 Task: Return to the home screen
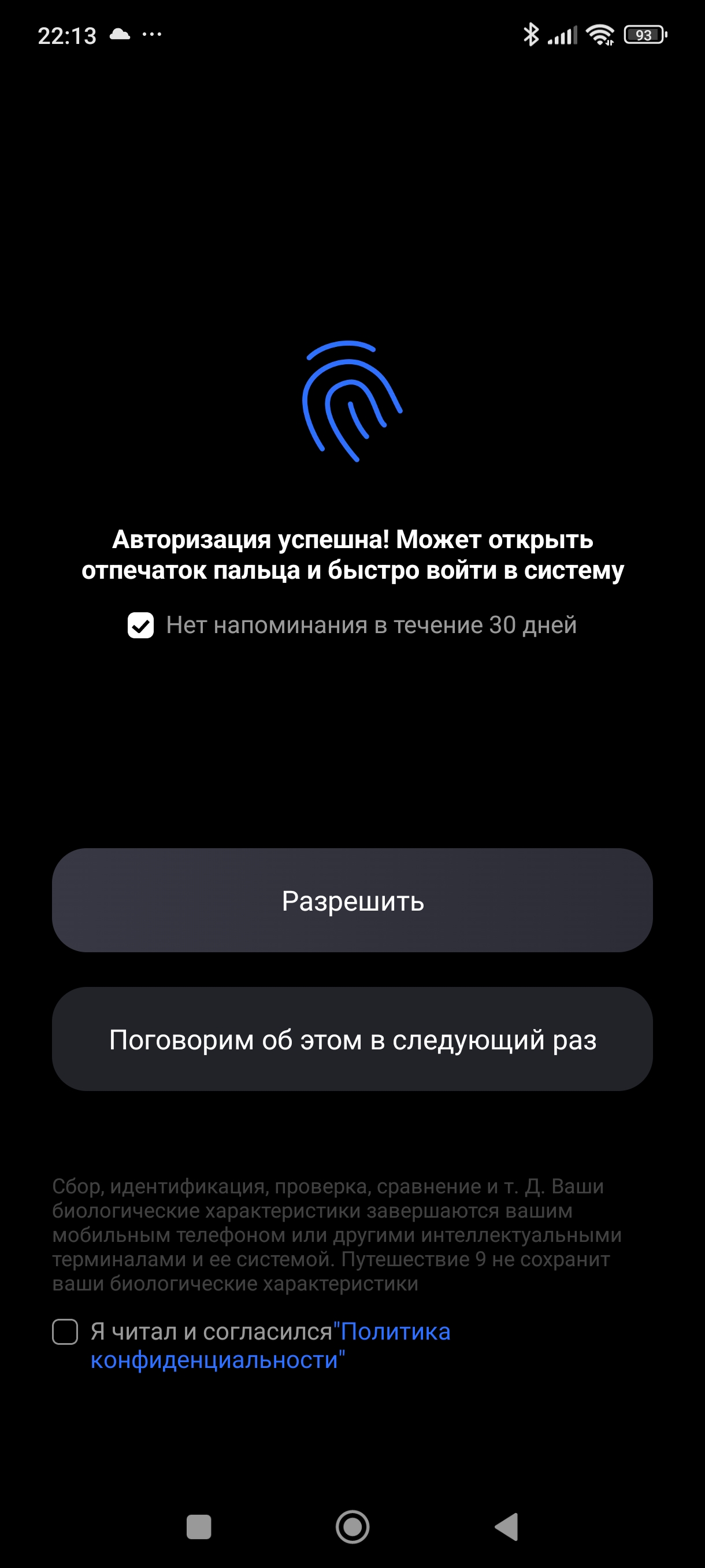point(352,1526)
